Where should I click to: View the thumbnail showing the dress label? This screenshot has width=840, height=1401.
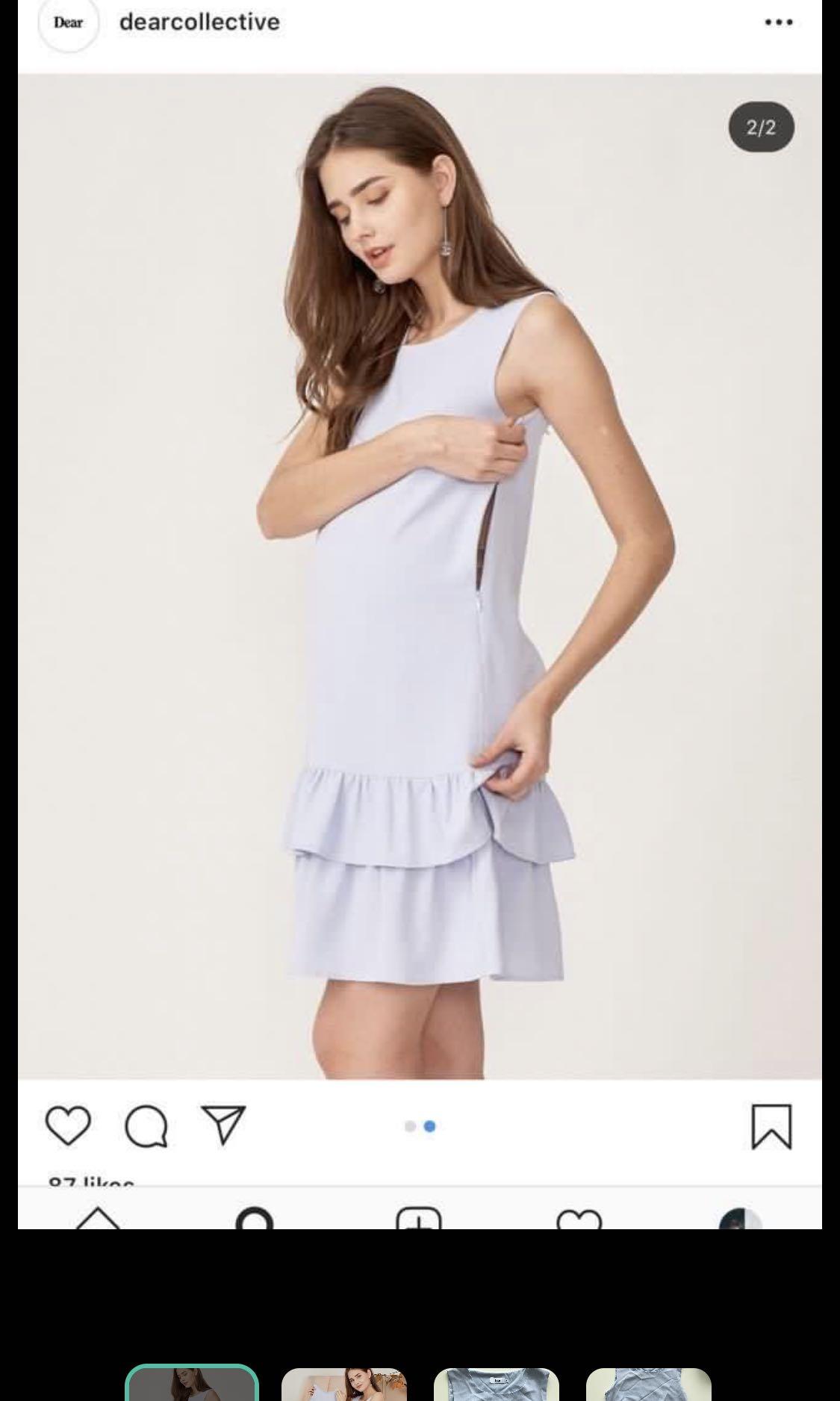coord(497,1384)
